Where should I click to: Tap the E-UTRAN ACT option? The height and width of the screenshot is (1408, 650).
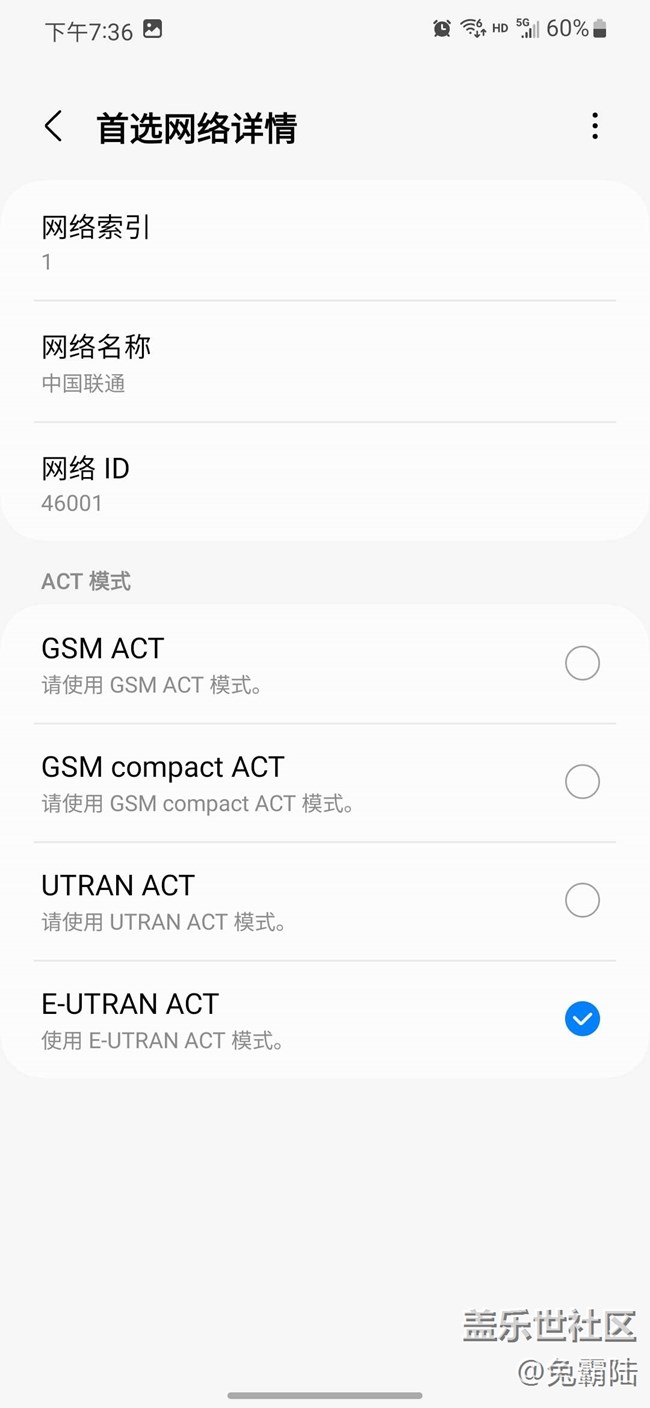point(581,1019)
